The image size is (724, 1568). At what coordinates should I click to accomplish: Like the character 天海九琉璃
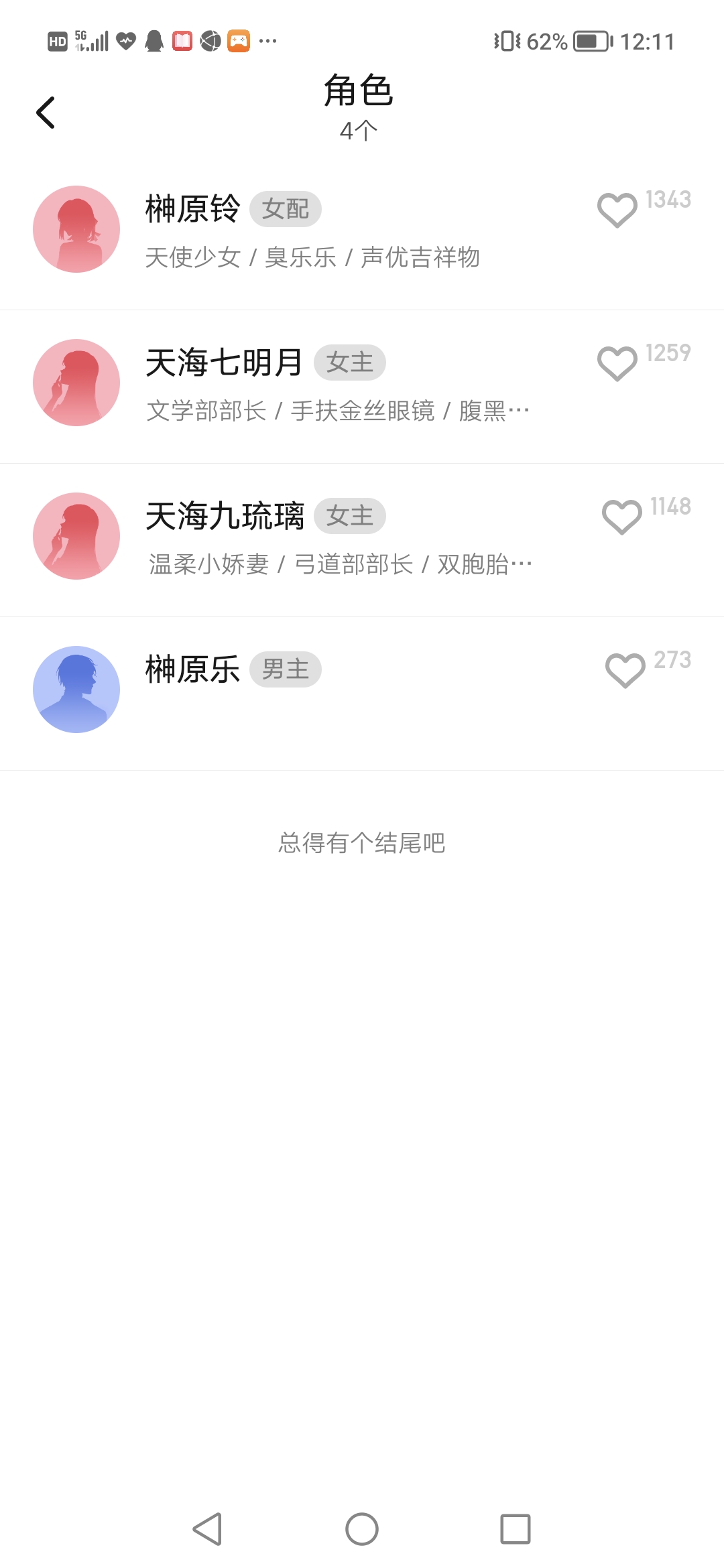tap(621, 517)
